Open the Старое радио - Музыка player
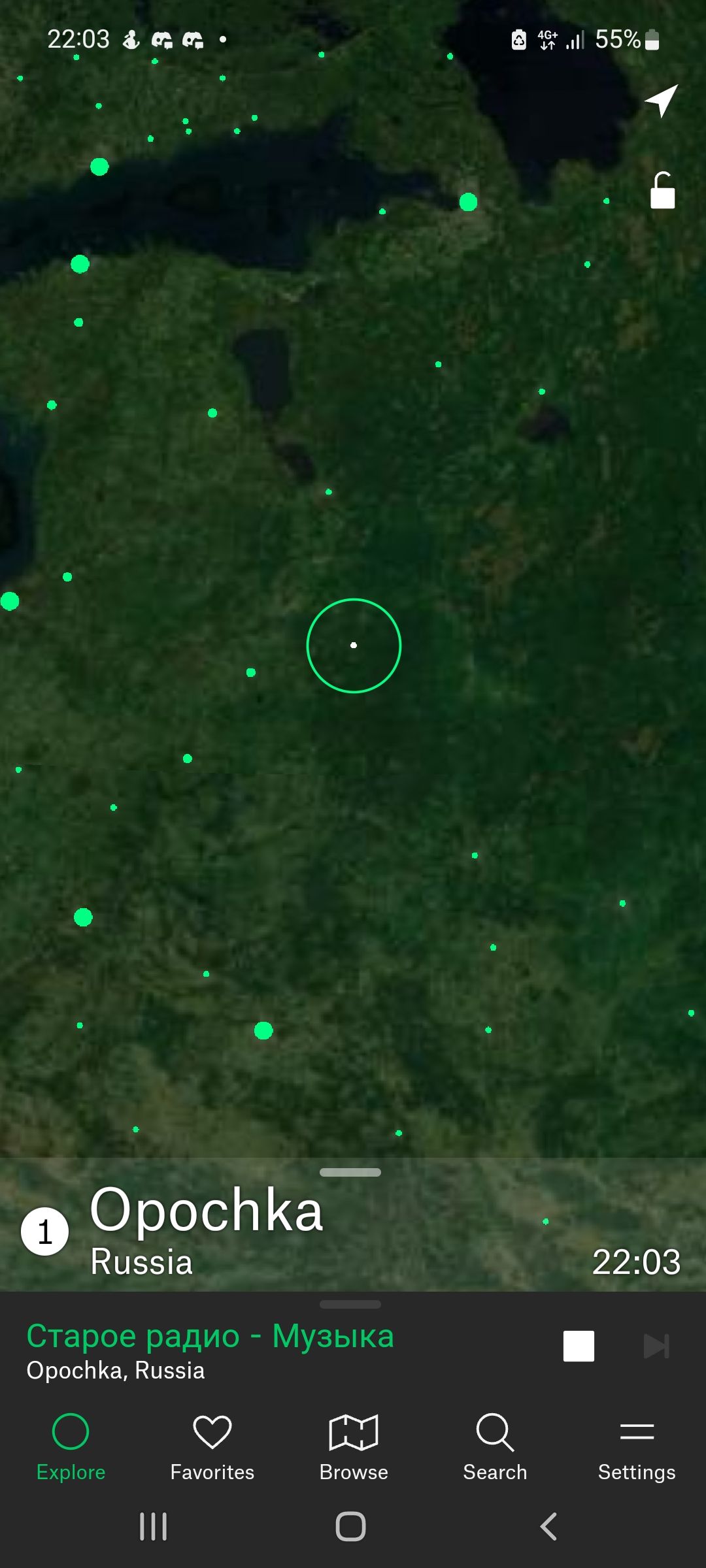Viewport: 706px width, 1568px height. pyautogui.click(x=210, y=1350)
